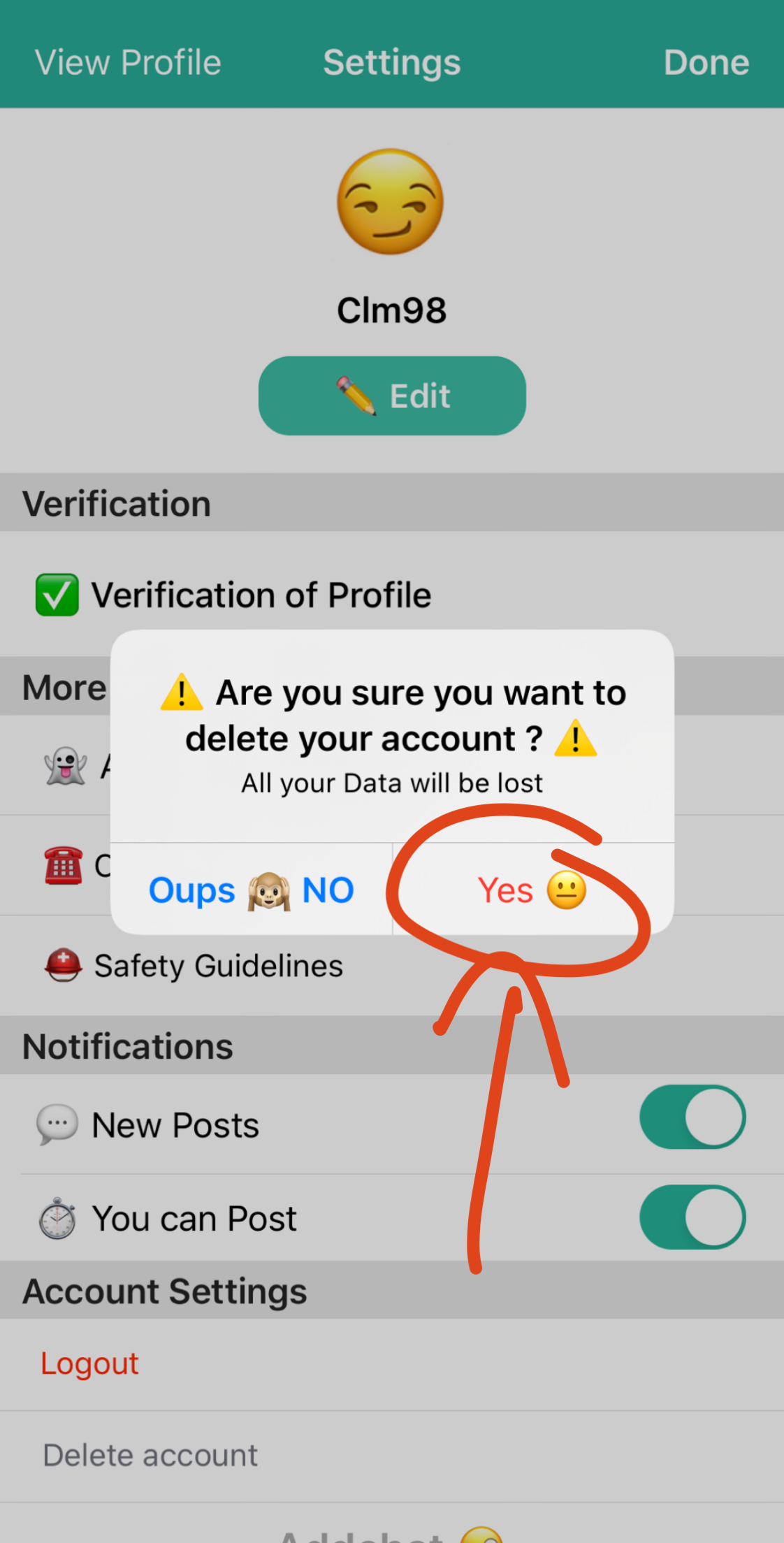
Task: Open Verification of Profile
Action: 261,595
